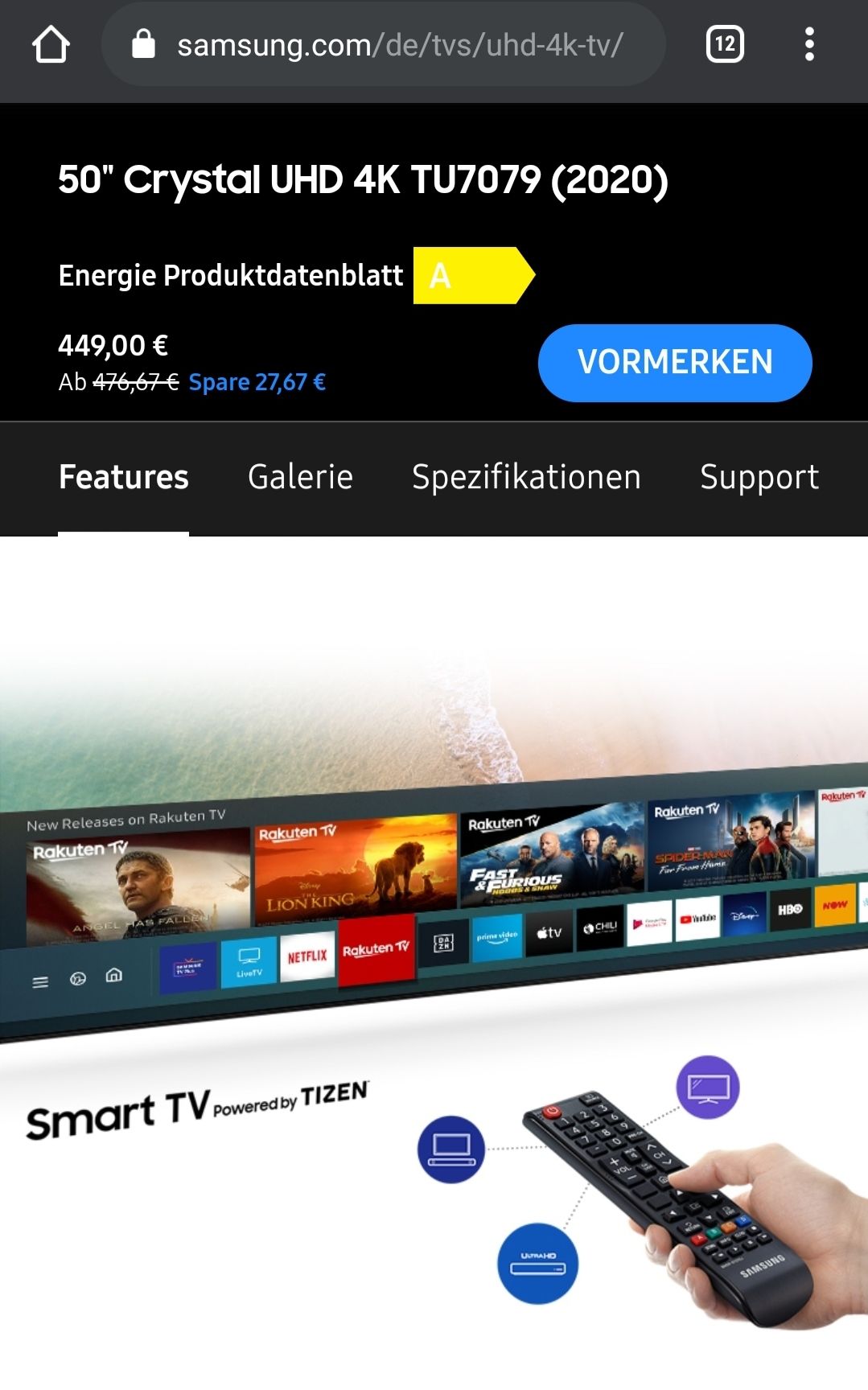This screenshot has height=1390, width=868.
Task: Open the browser overflow menu
Action: (809, 45)
